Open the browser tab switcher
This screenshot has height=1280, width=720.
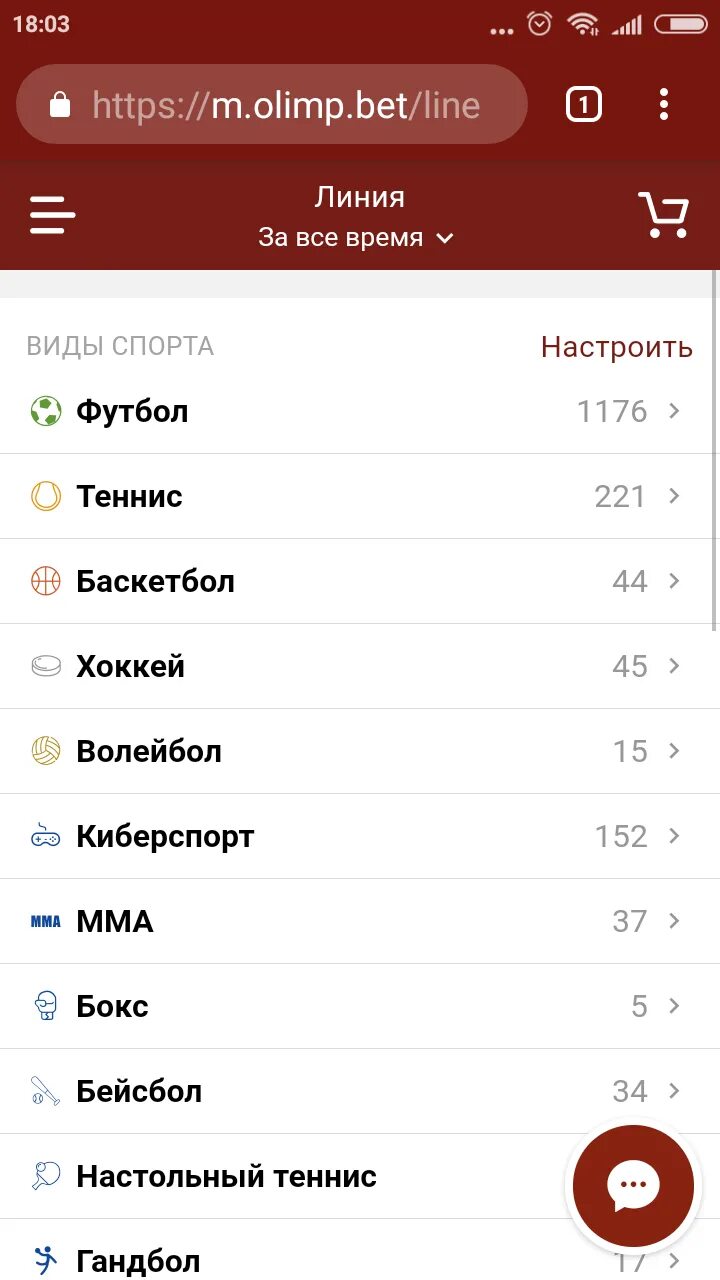pyautogui.click(x=584, y=104)
